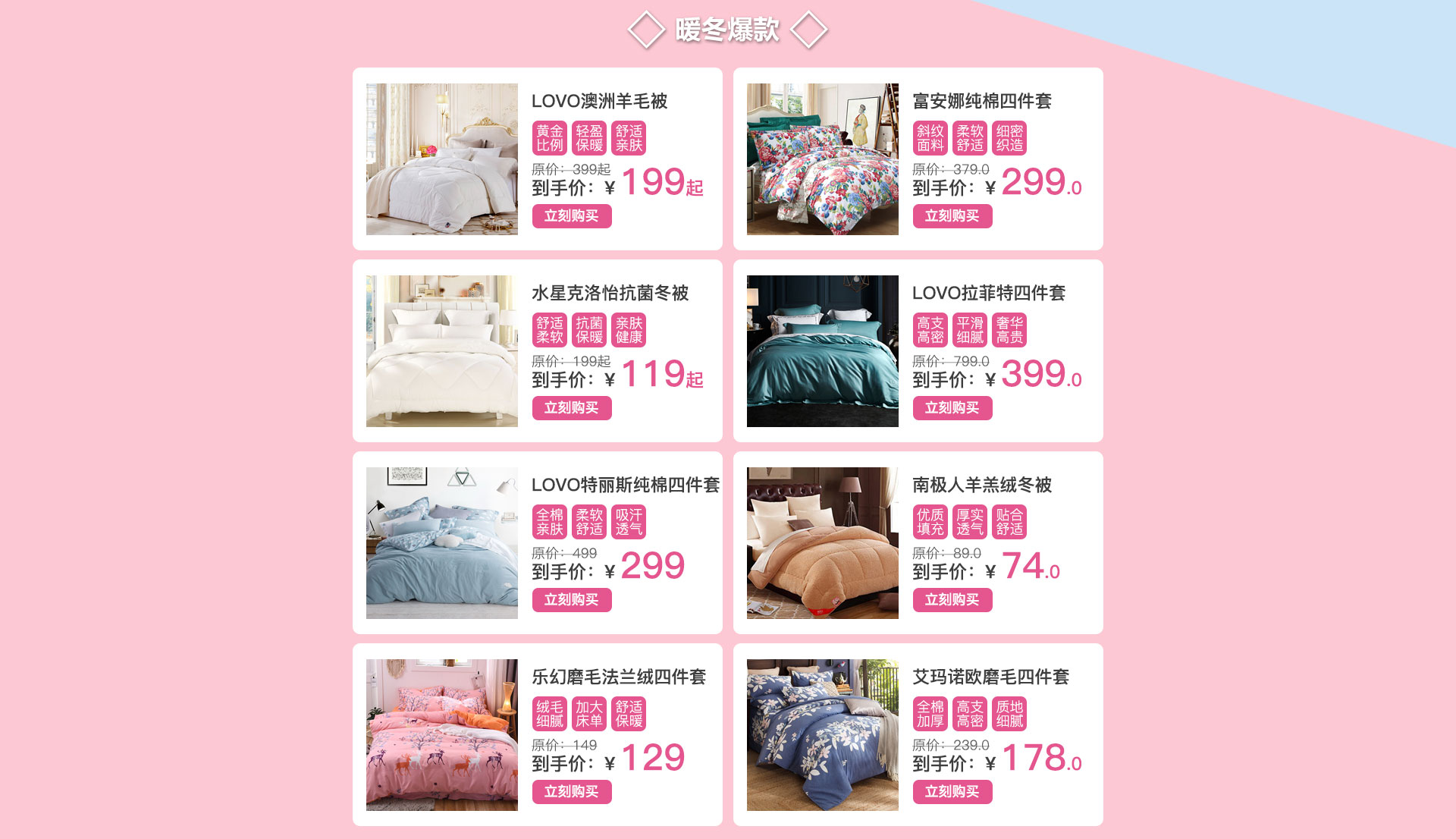This screenshot has height=839, width=1456.
Task: View the 南极人羊羔绒冬被 product photo
Action: (x=823, y=543)
